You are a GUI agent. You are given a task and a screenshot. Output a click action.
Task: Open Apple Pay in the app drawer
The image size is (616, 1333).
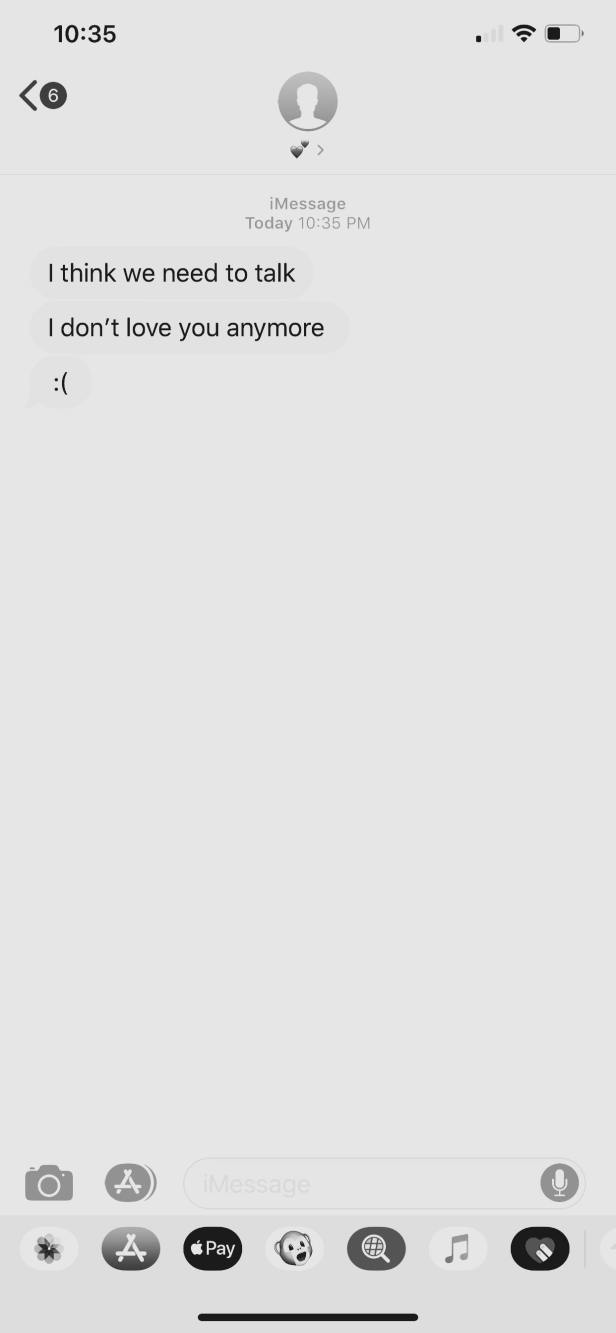tap(212, 1248)
